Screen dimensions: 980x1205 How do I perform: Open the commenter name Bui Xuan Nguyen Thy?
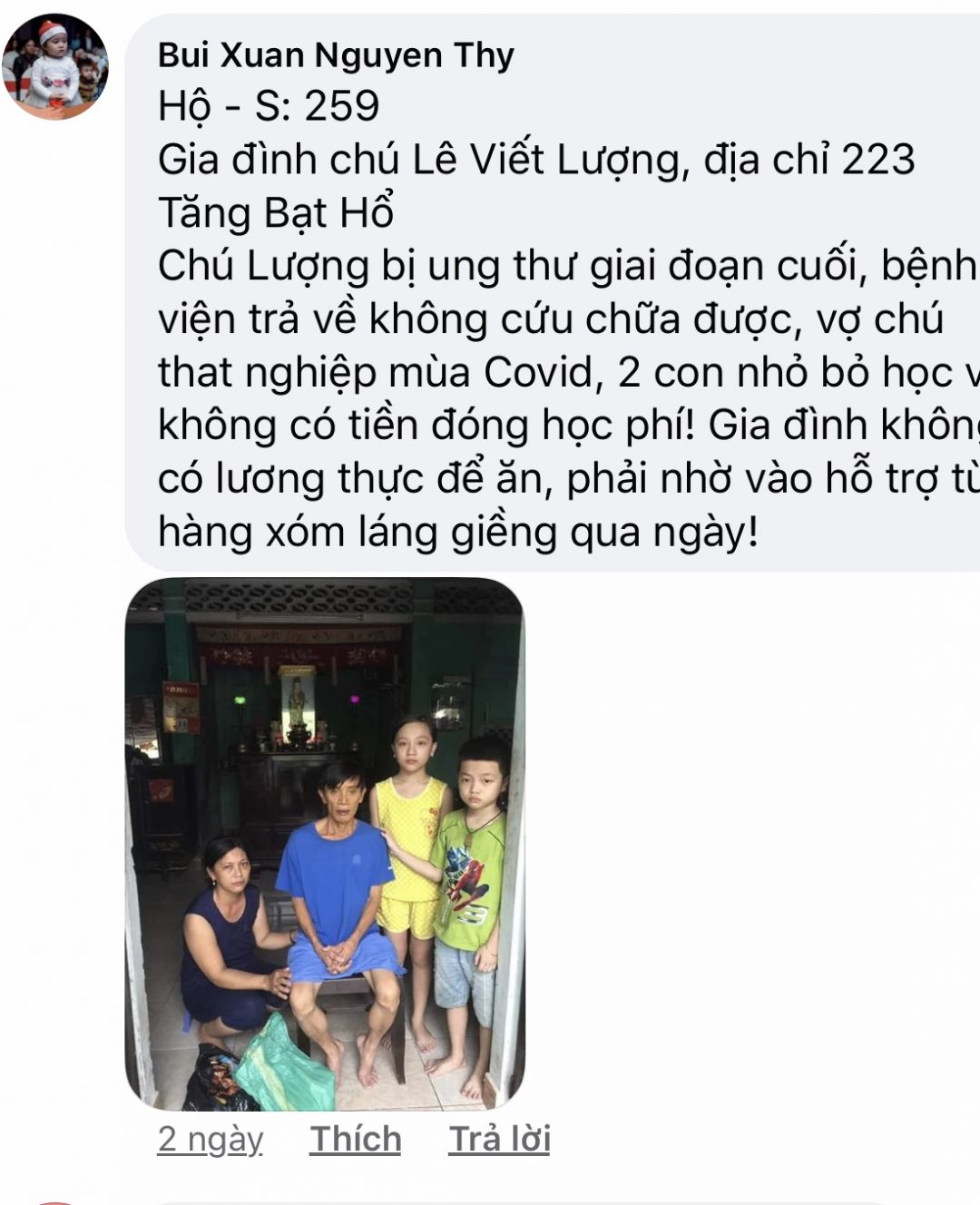(336, 55)
